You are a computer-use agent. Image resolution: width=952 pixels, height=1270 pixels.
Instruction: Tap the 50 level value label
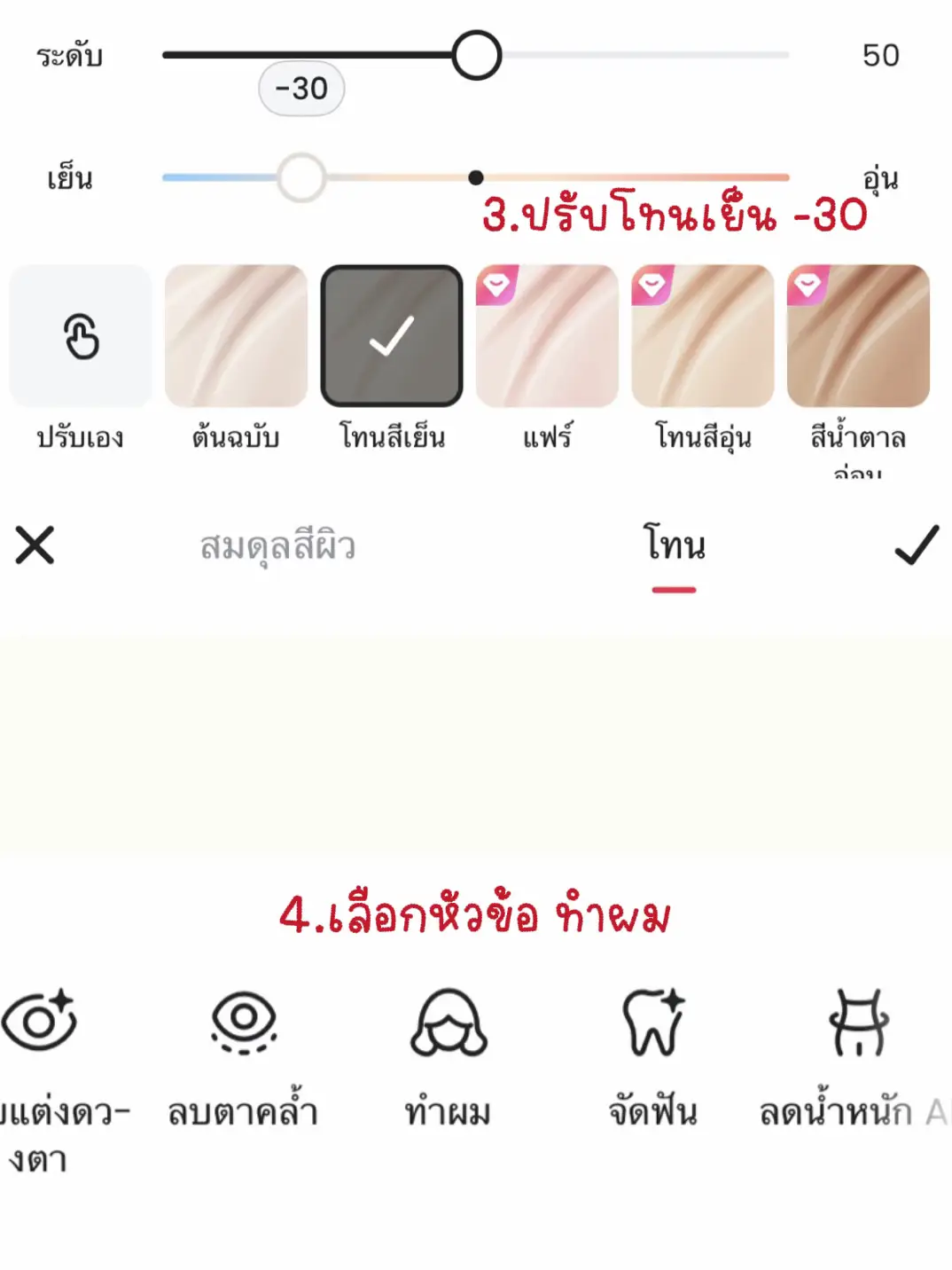pos(880,55)
